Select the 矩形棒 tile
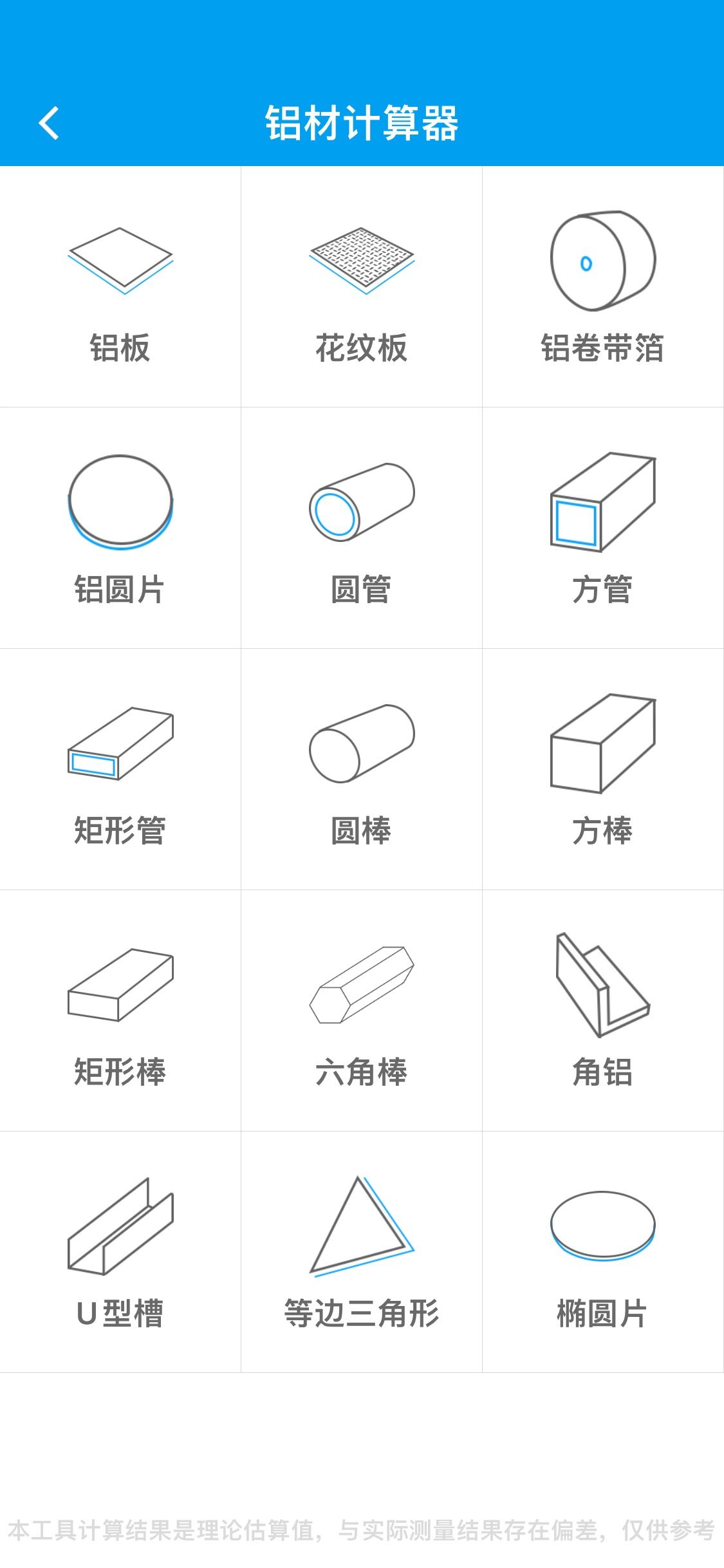Screen dimensions: 724x1568 click(120, 1011)
